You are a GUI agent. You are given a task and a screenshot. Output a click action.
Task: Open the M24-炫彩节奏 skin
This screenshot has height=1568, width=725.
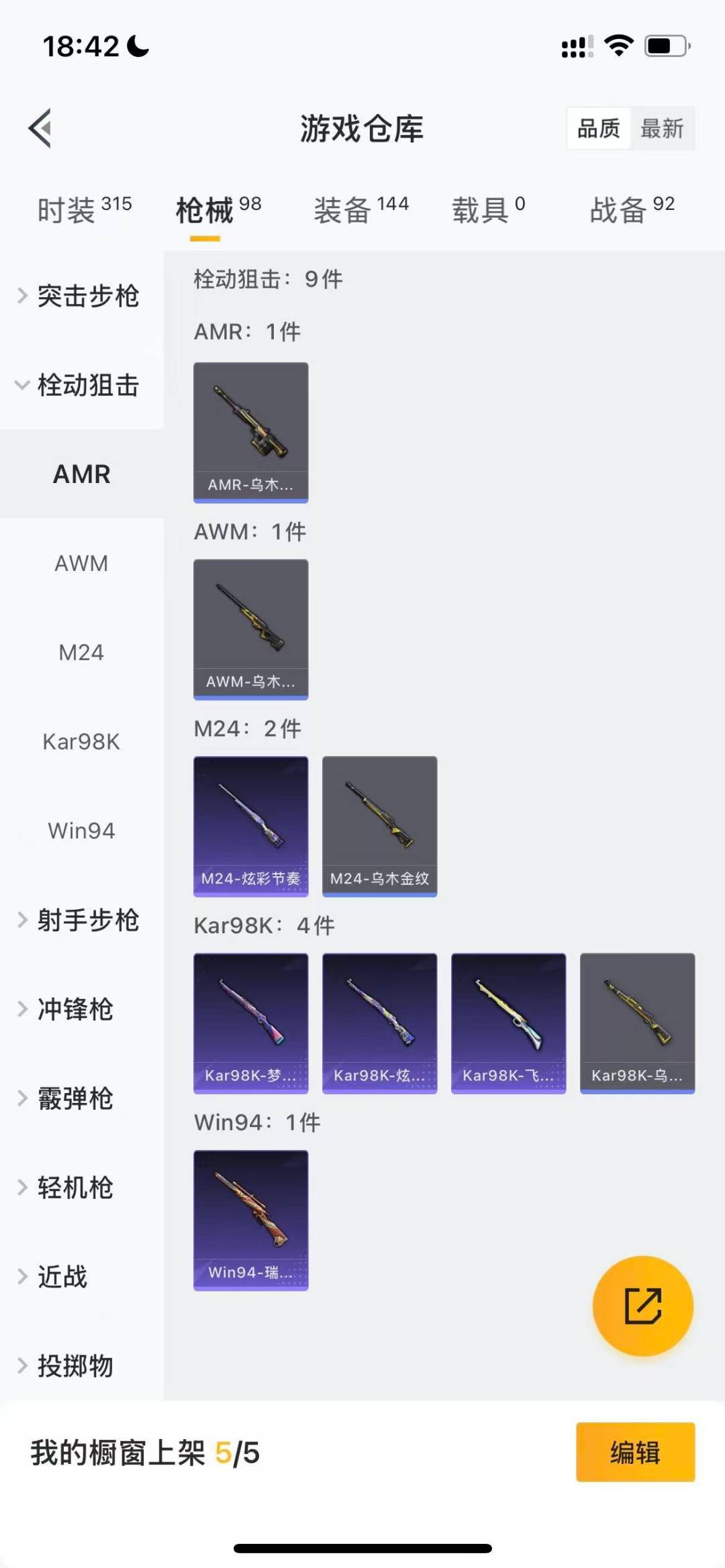click(250, 826)
